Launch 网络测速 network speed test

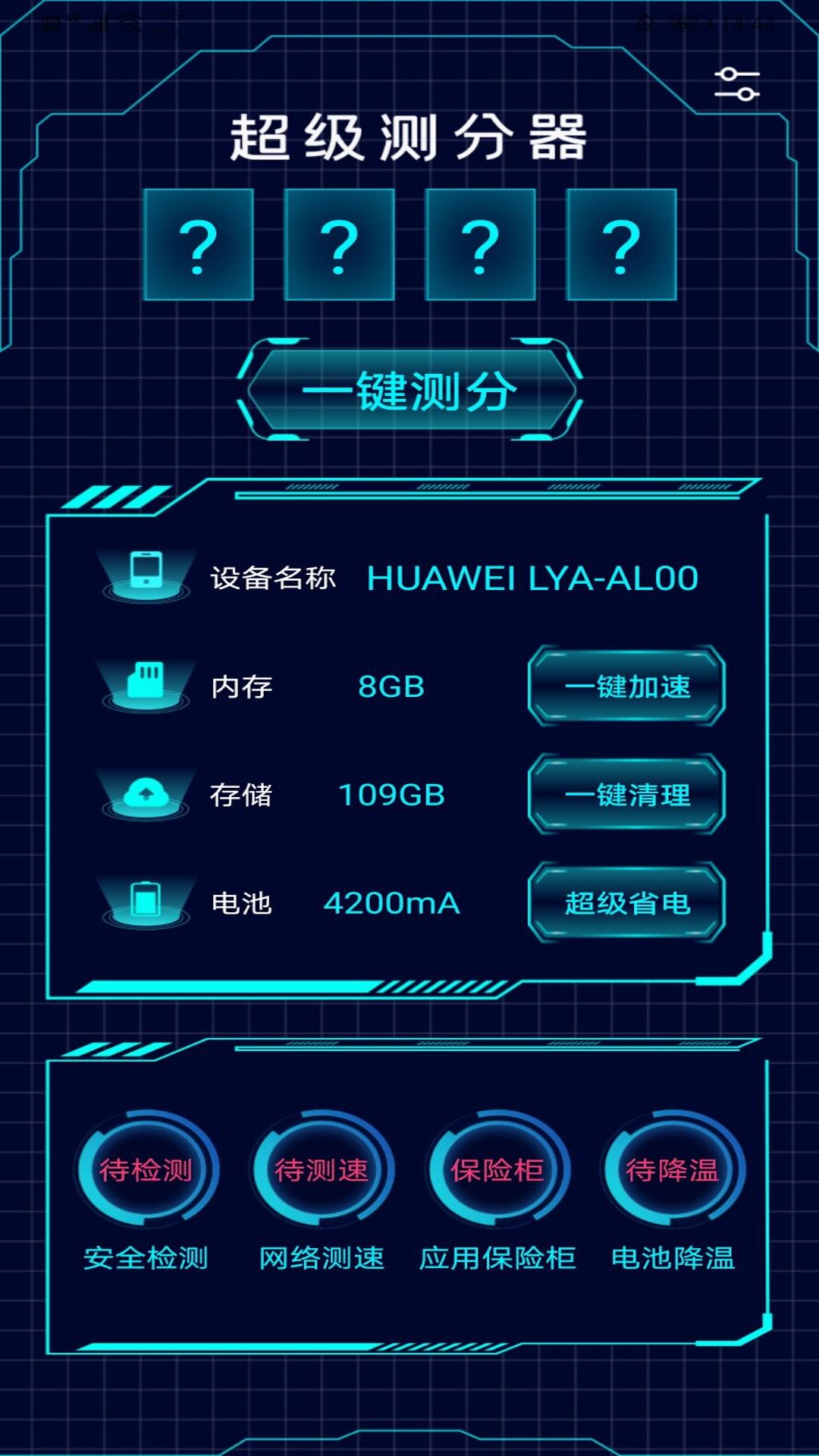tap(322, 1170)
